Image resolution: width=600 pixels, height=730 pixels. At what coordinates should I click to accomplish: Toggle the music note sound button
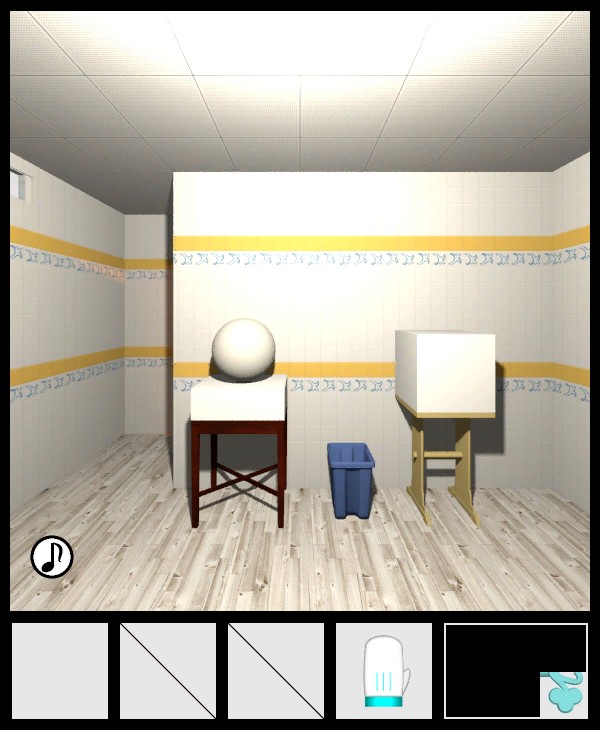(52, 557)
